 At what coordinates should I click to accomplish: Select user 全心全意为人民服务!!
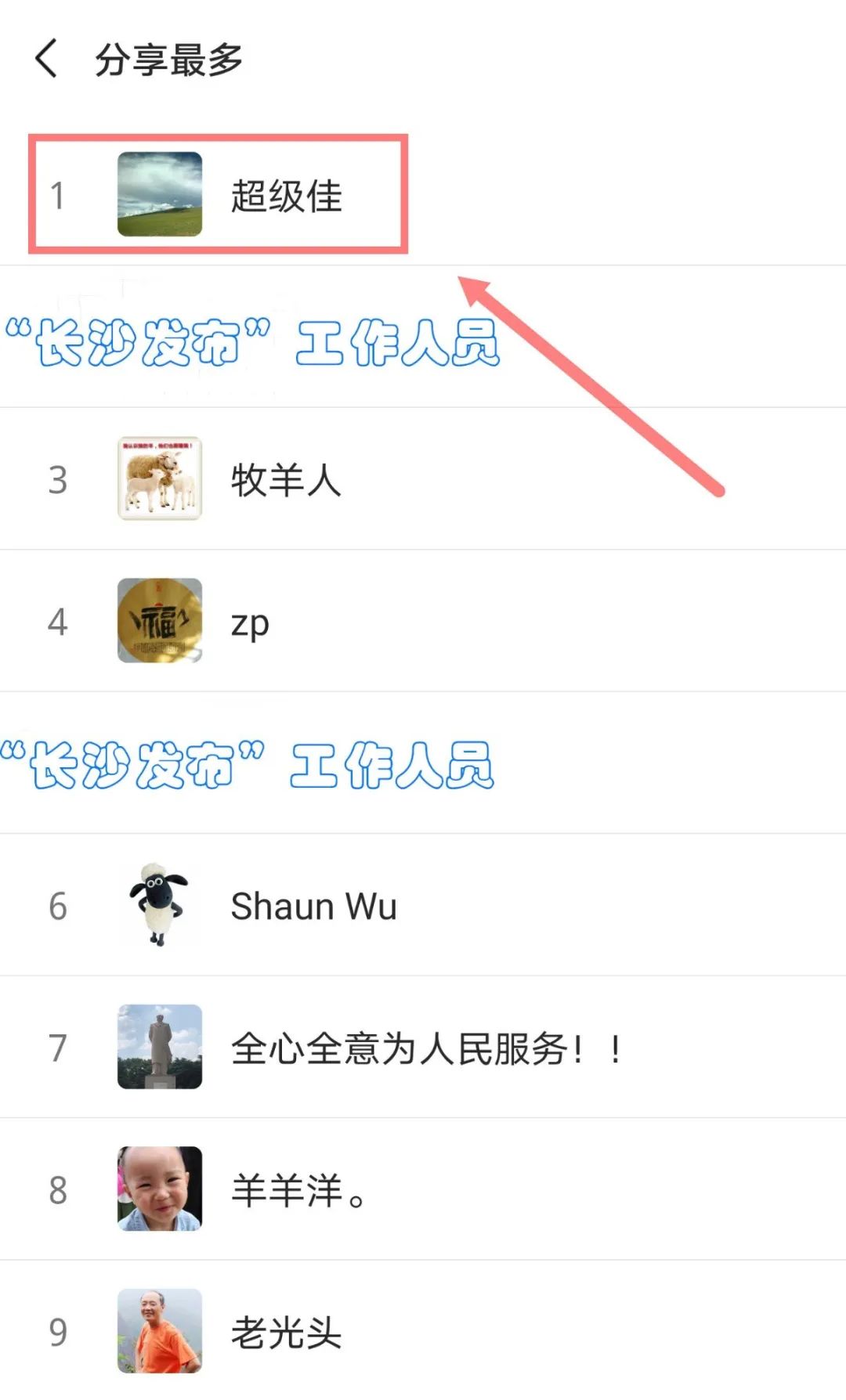423,1048
